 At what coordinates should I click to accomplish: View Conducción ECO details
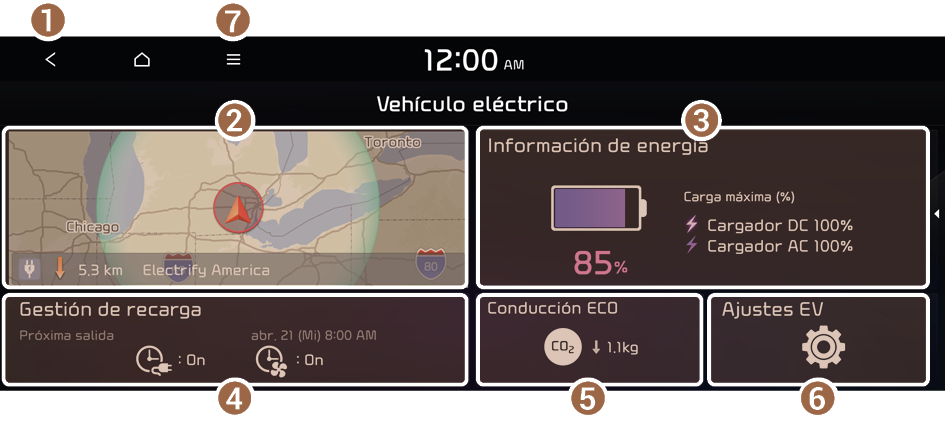[x=589, y=340]
